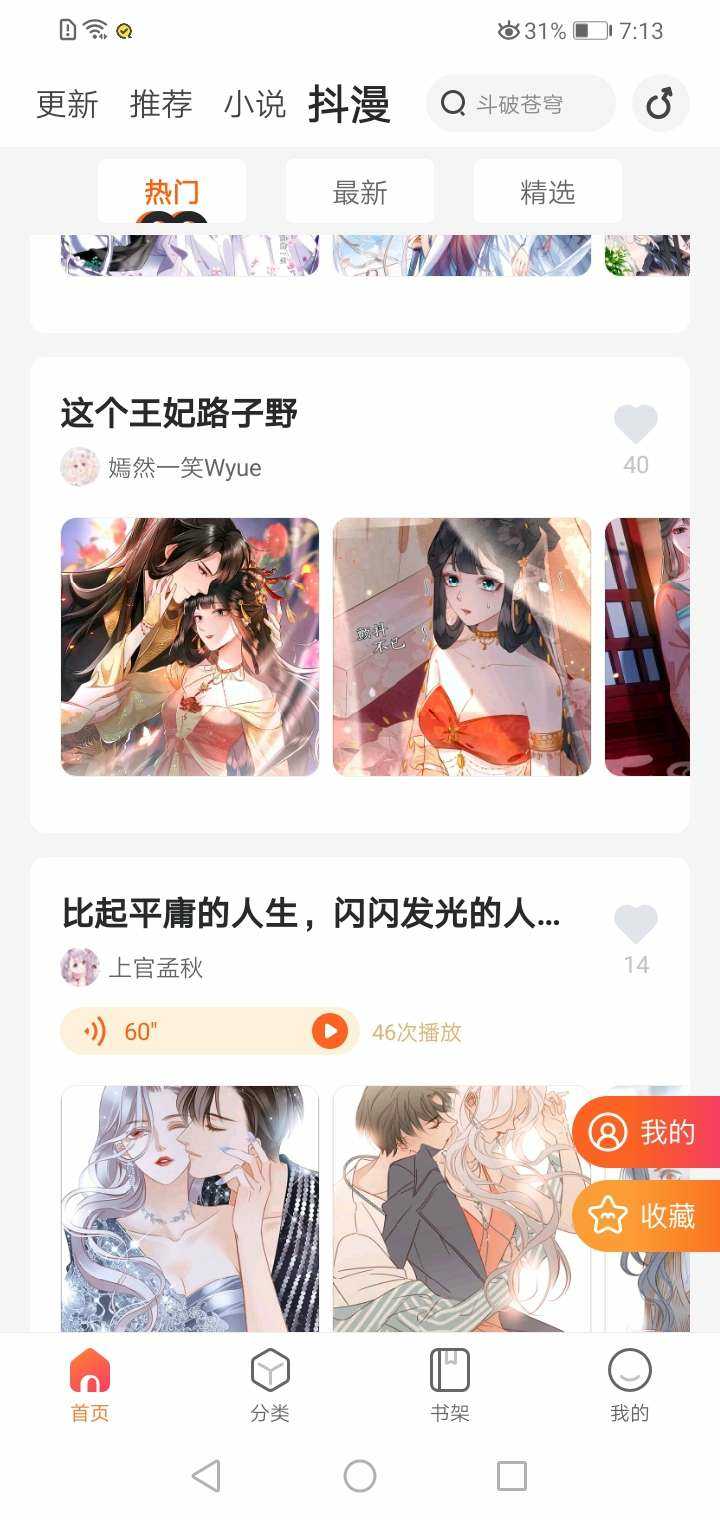Switch to the 更新 top tab

[67, 104]
